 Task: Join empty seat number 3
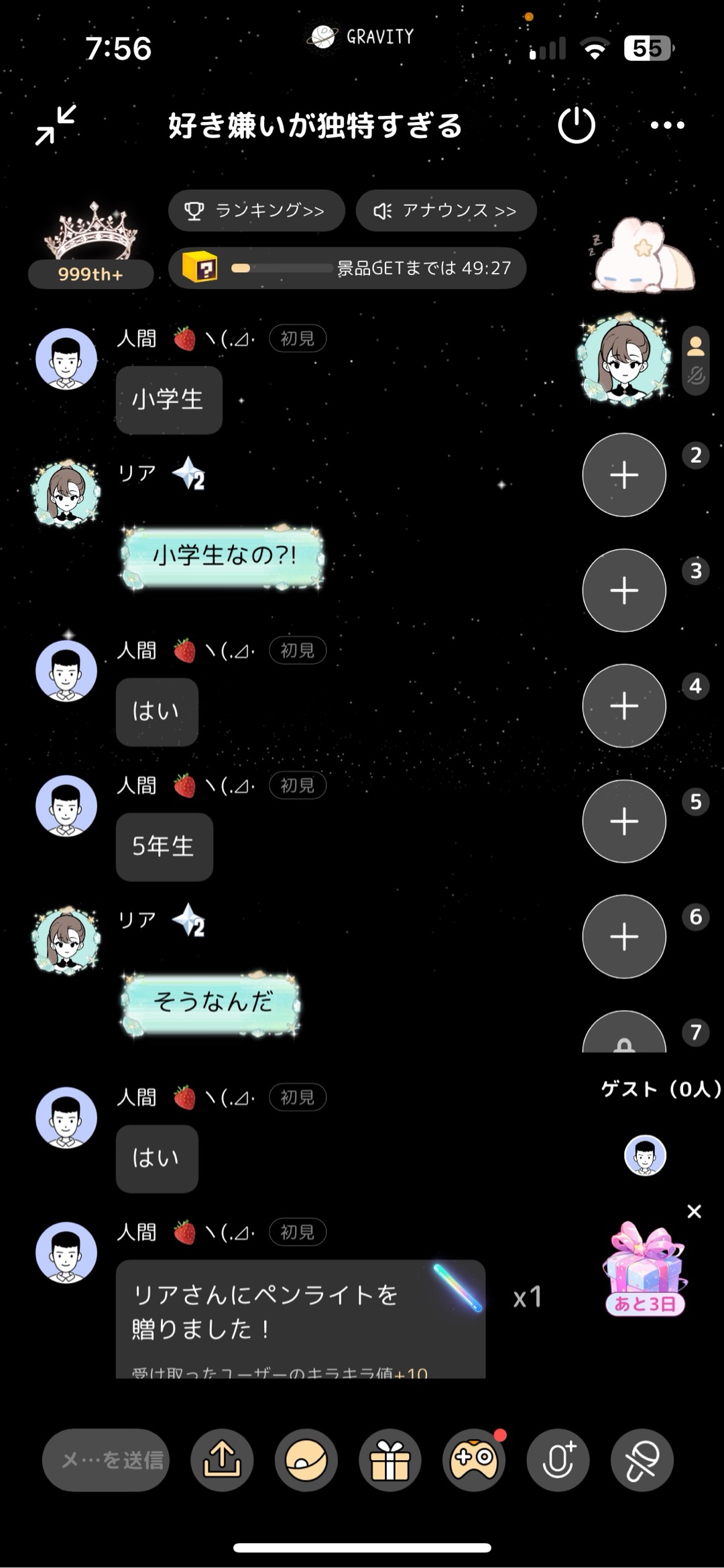[623, 590]
